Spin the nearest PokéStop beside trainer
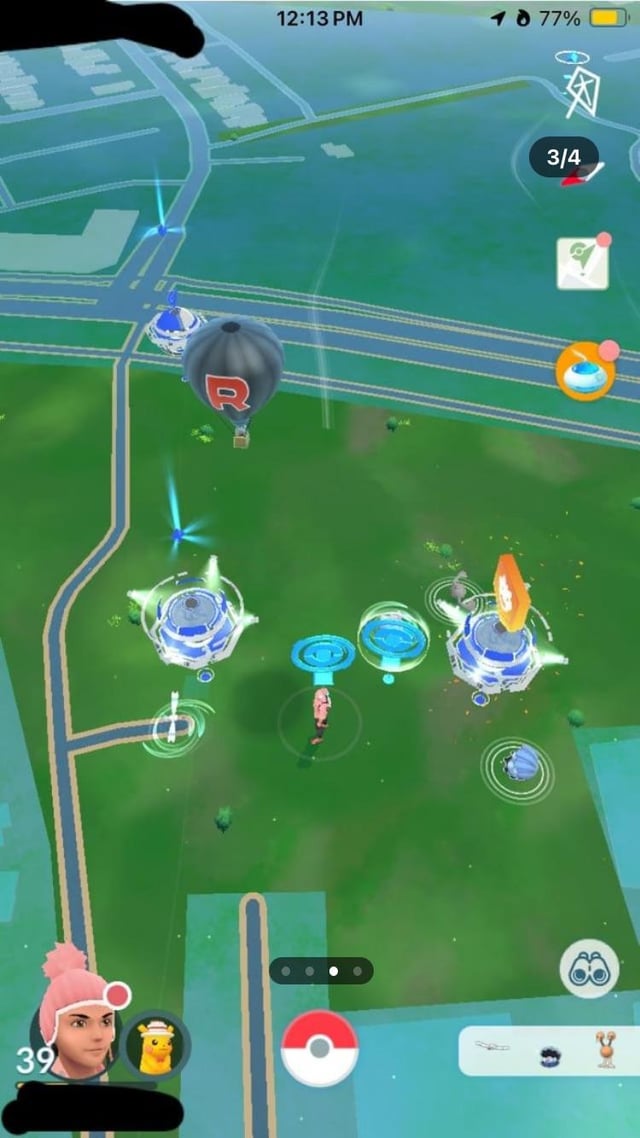The image size is (640, 1138). click(x=323, y=653)
